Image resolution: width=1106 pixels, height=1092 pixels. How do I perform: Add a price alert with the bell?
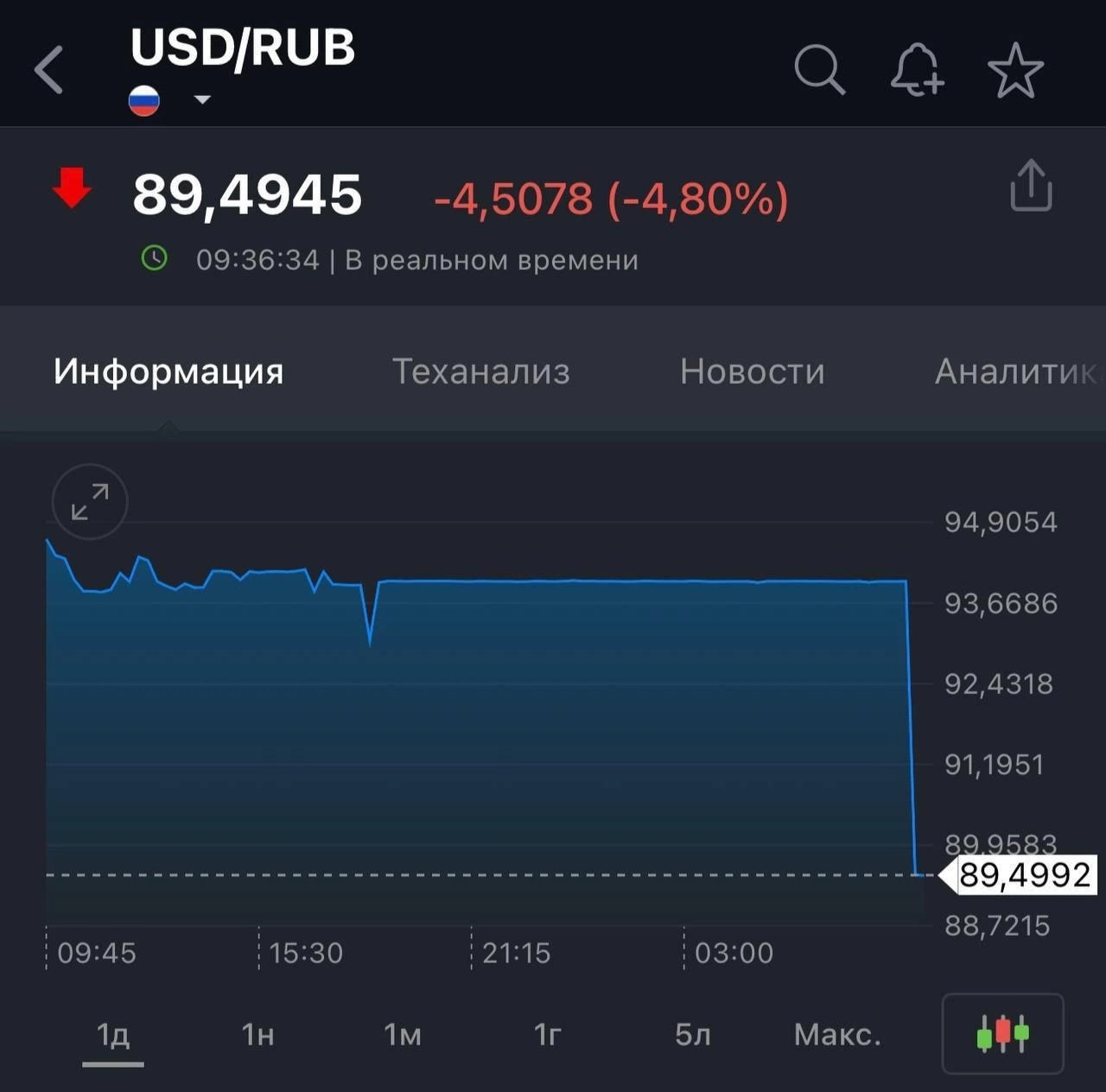[x=916, y=69]
